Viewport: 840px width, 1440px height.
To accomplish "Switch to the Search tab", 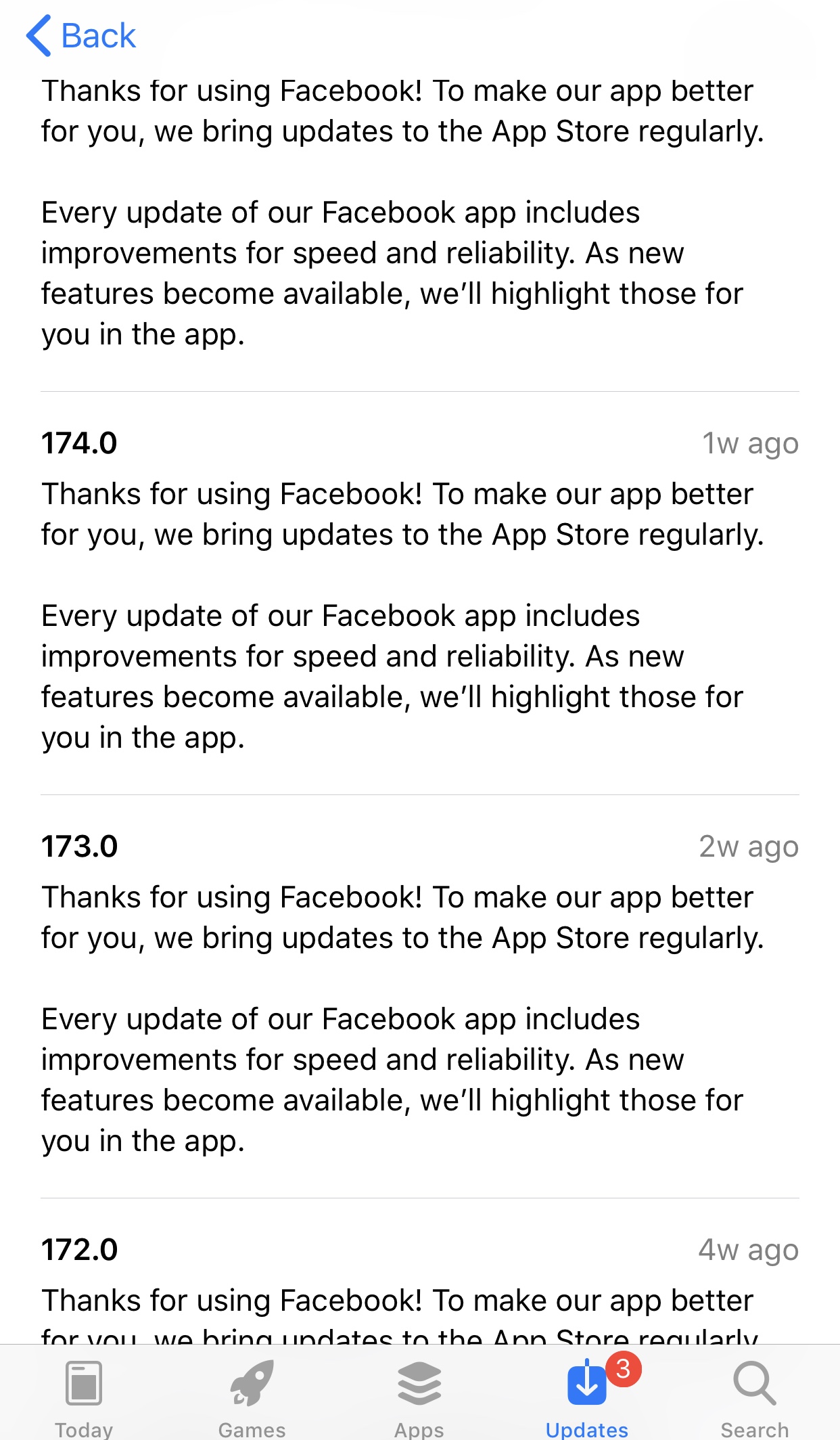I will (x=755, y=1399).
